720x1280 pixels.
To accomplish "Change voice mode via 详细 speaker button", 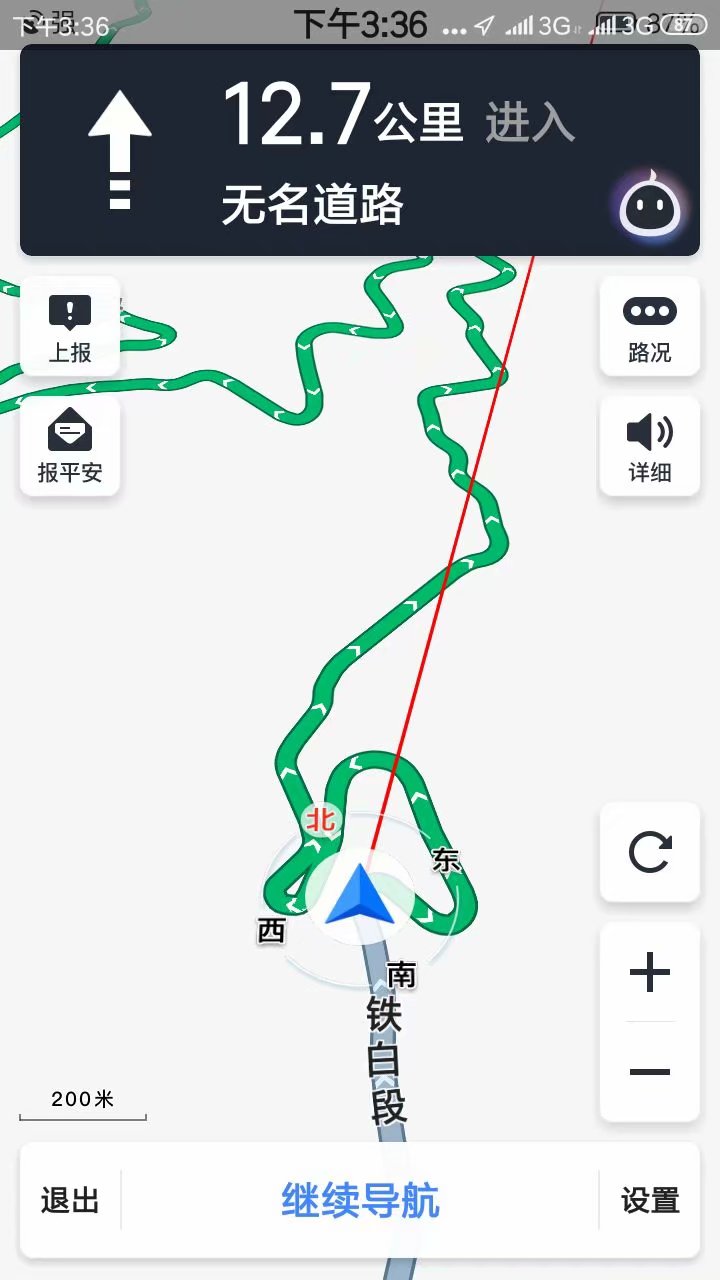I will click(x=650, y=447).
